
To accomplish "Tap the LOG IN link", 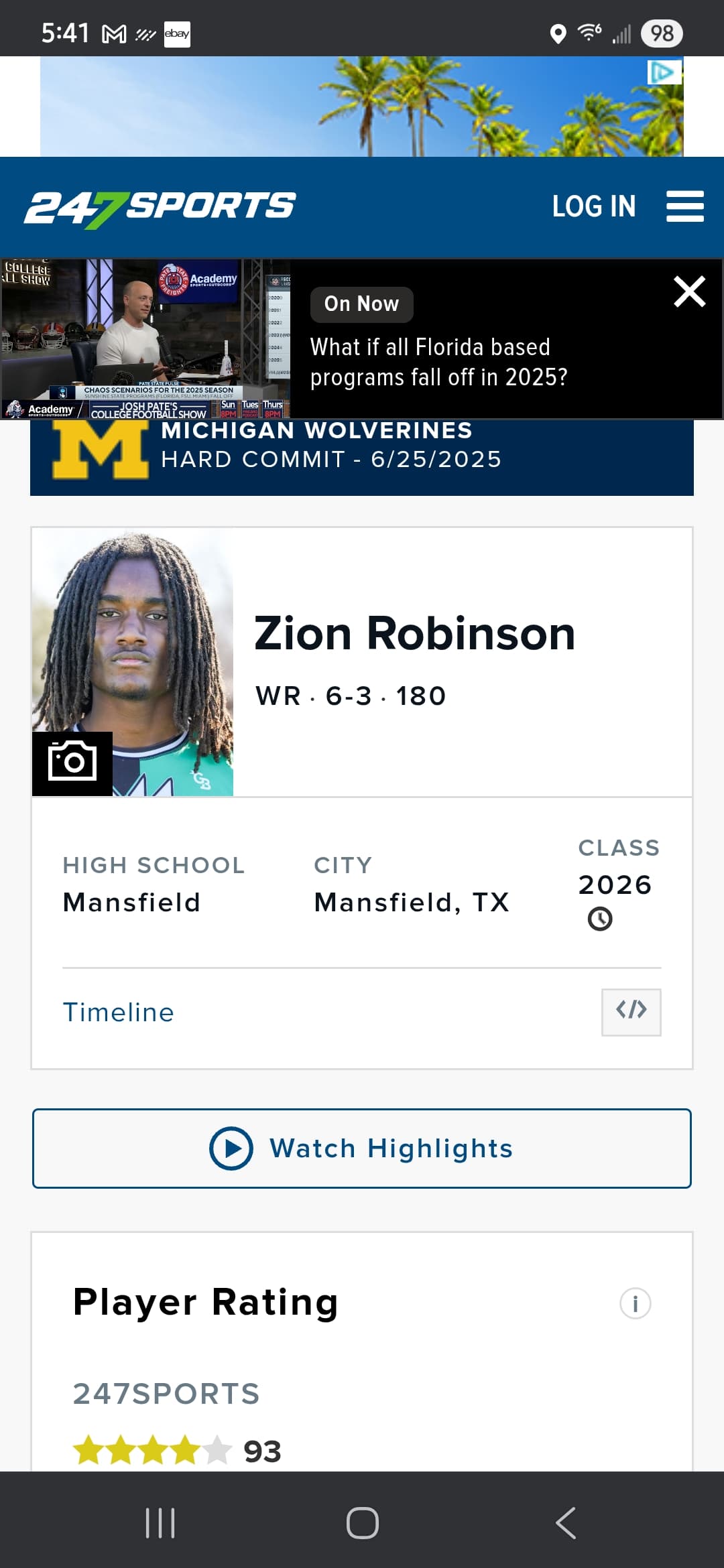I will point(593,206).
